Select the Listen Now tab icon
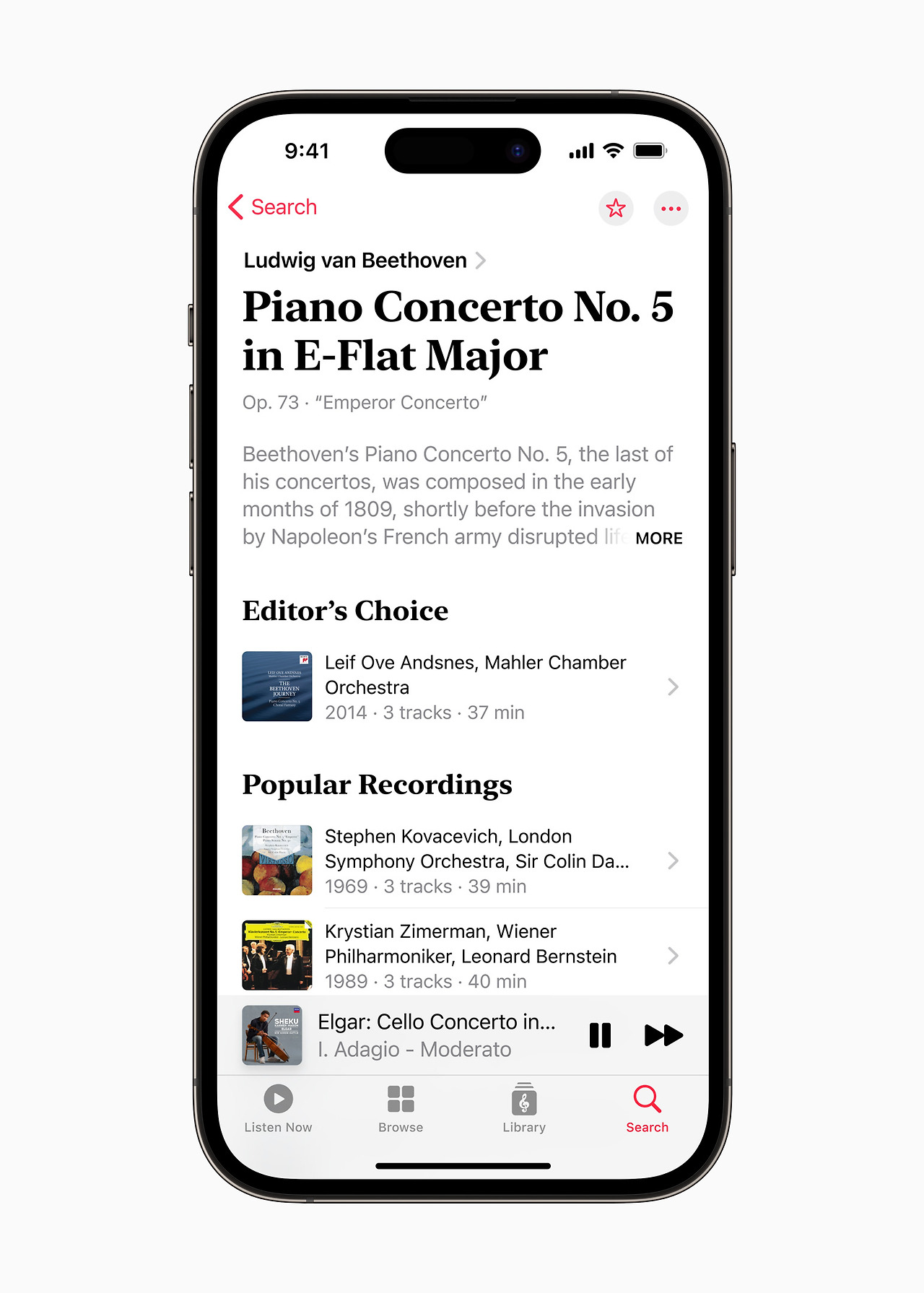The image size is (924, 1293). pos(278,1100)
